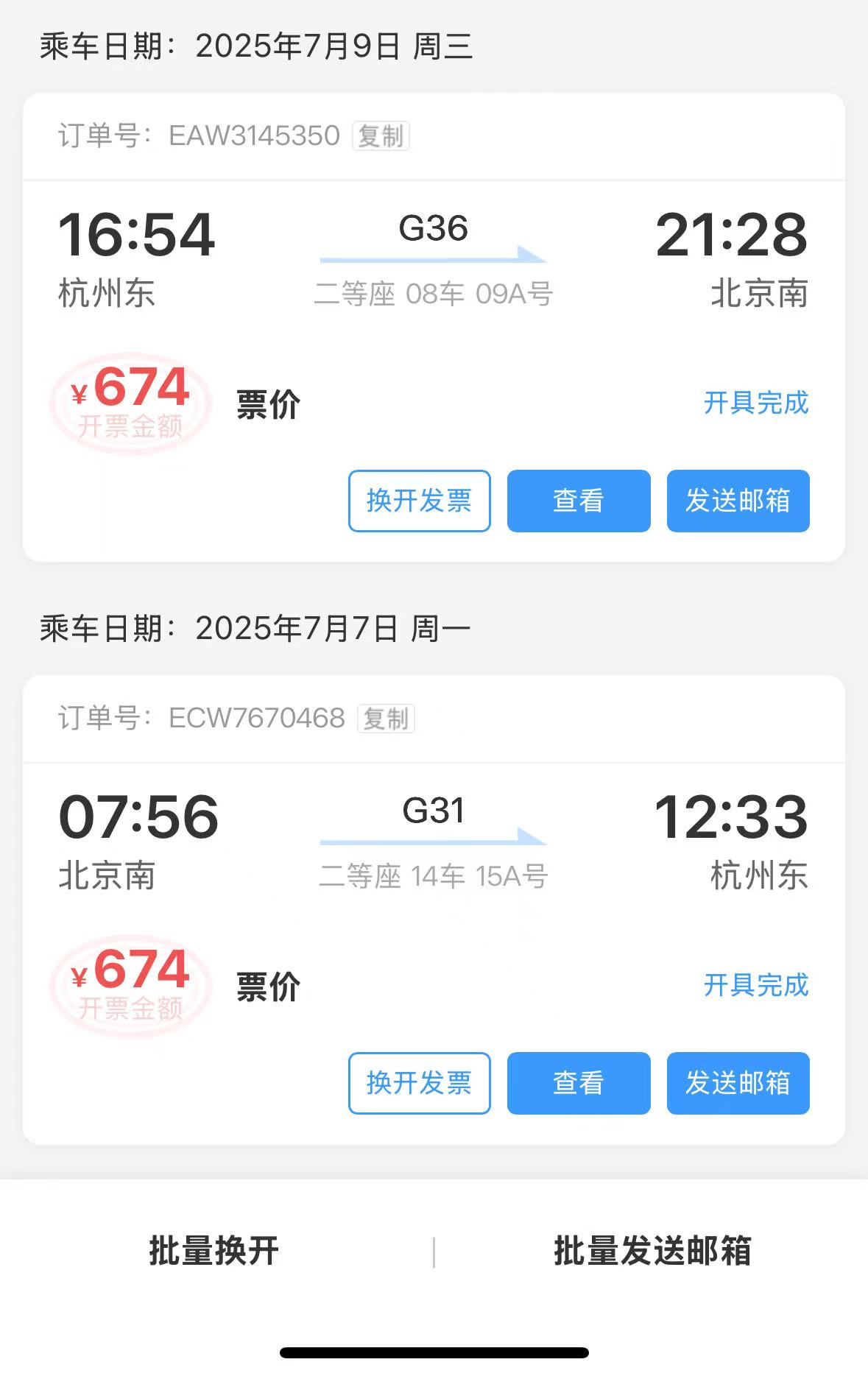Tap 查看 on the G31 ticket
The image size is (868, 1376).
[x=579, y=1083]
